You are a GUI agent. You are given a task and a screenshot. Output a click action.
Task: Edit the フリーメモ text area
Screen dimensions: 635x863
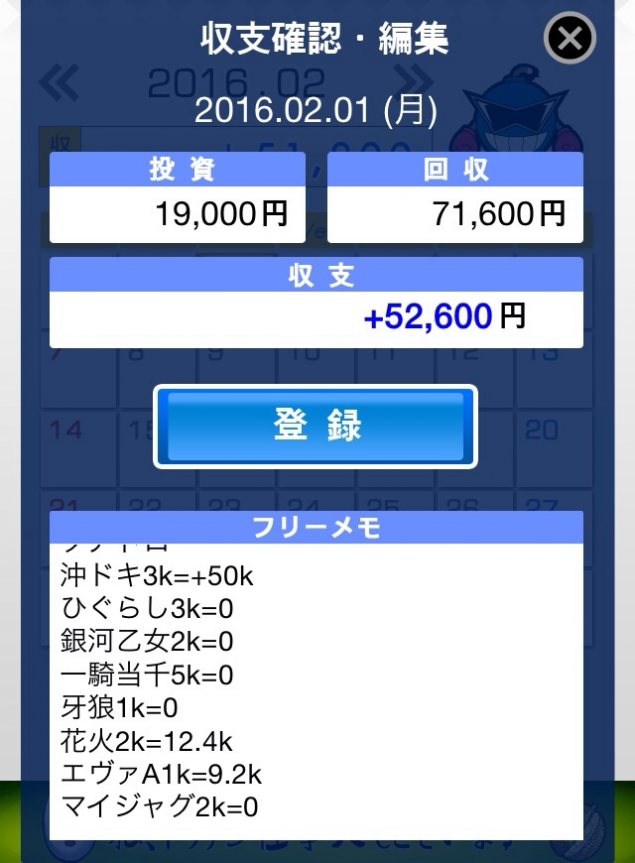pyautogui.click(x=316, y=690)
